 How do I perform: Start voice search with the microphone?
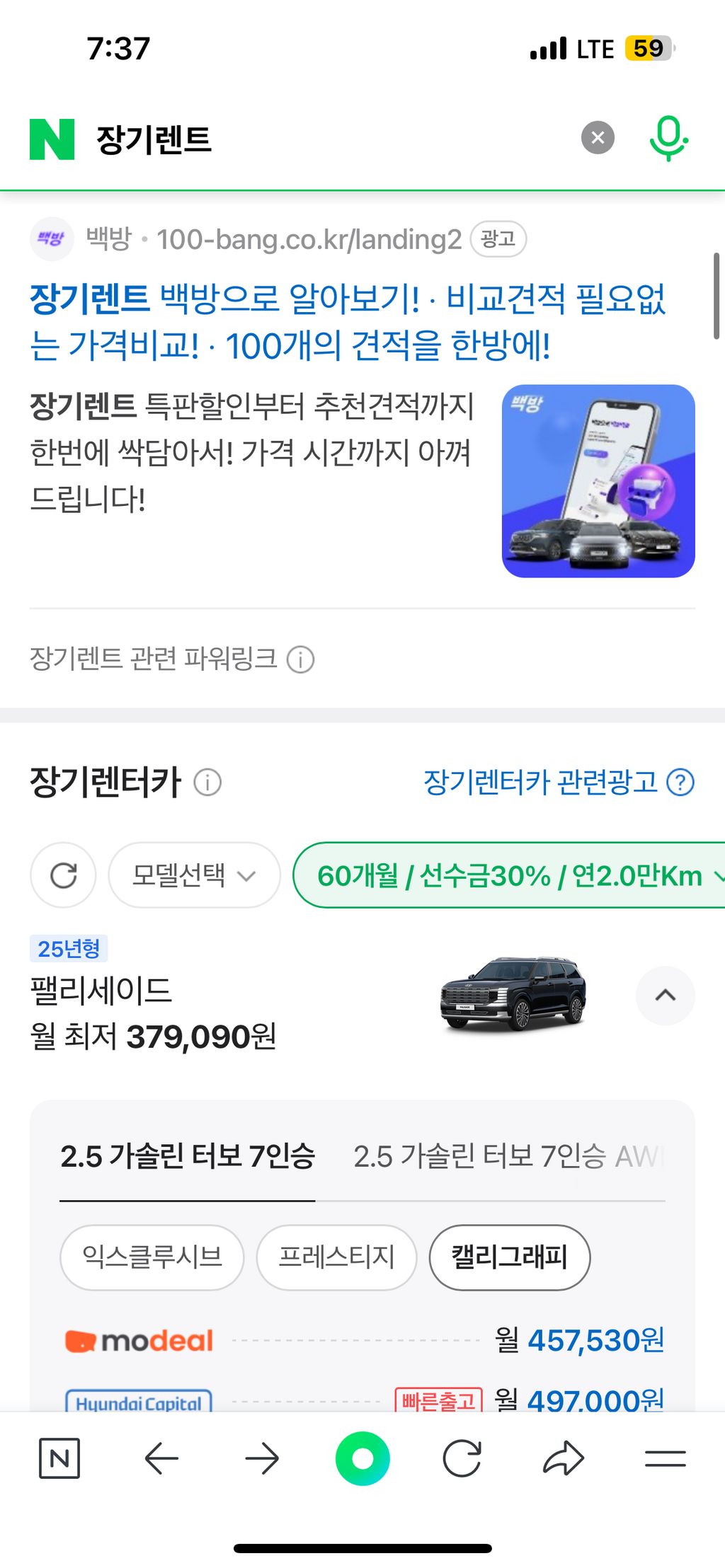[x=668, y=138]
